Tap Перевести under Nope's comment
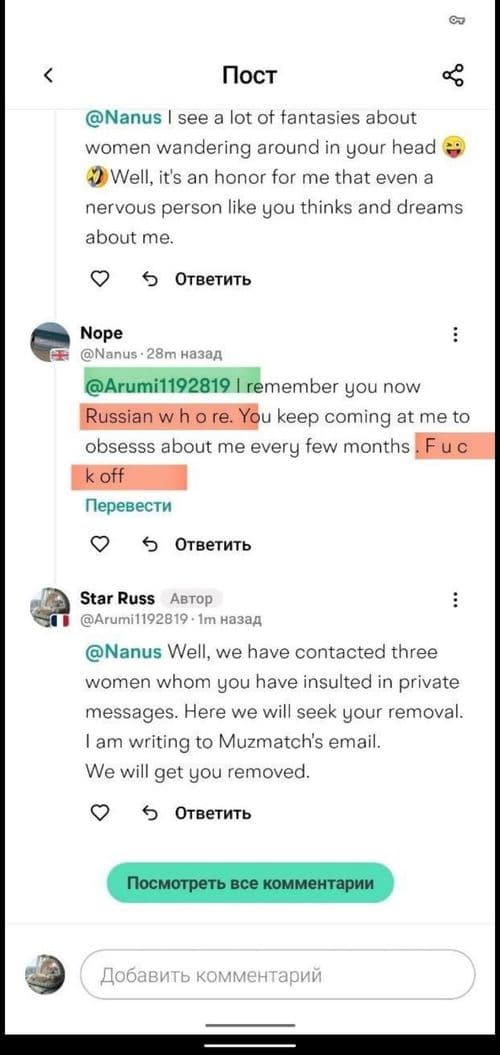 coord(129,506)
